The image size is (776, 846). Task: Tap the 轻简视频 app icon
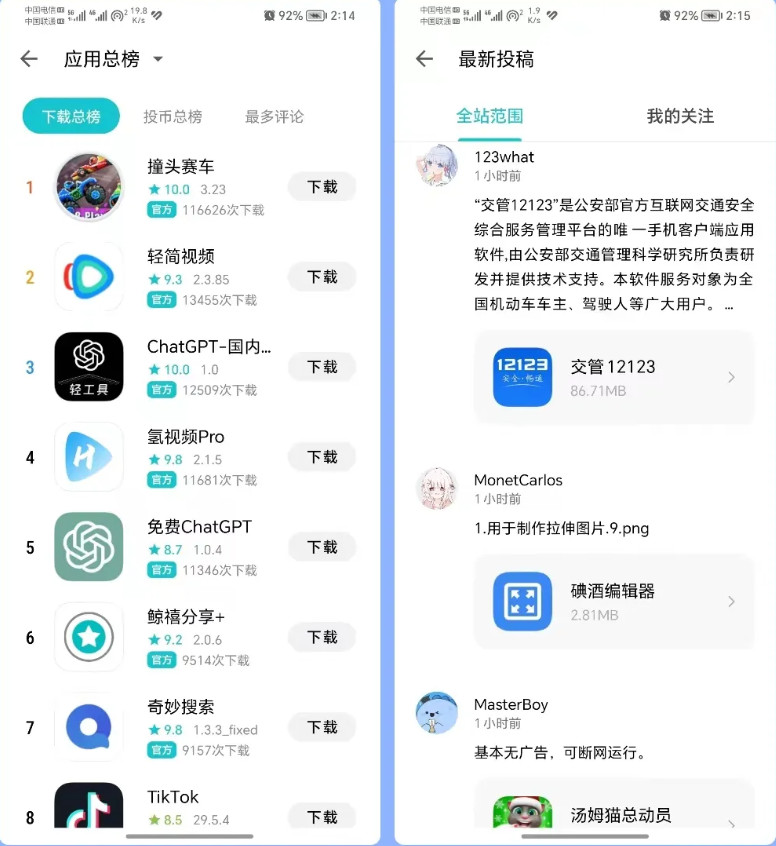coord(88,277)
